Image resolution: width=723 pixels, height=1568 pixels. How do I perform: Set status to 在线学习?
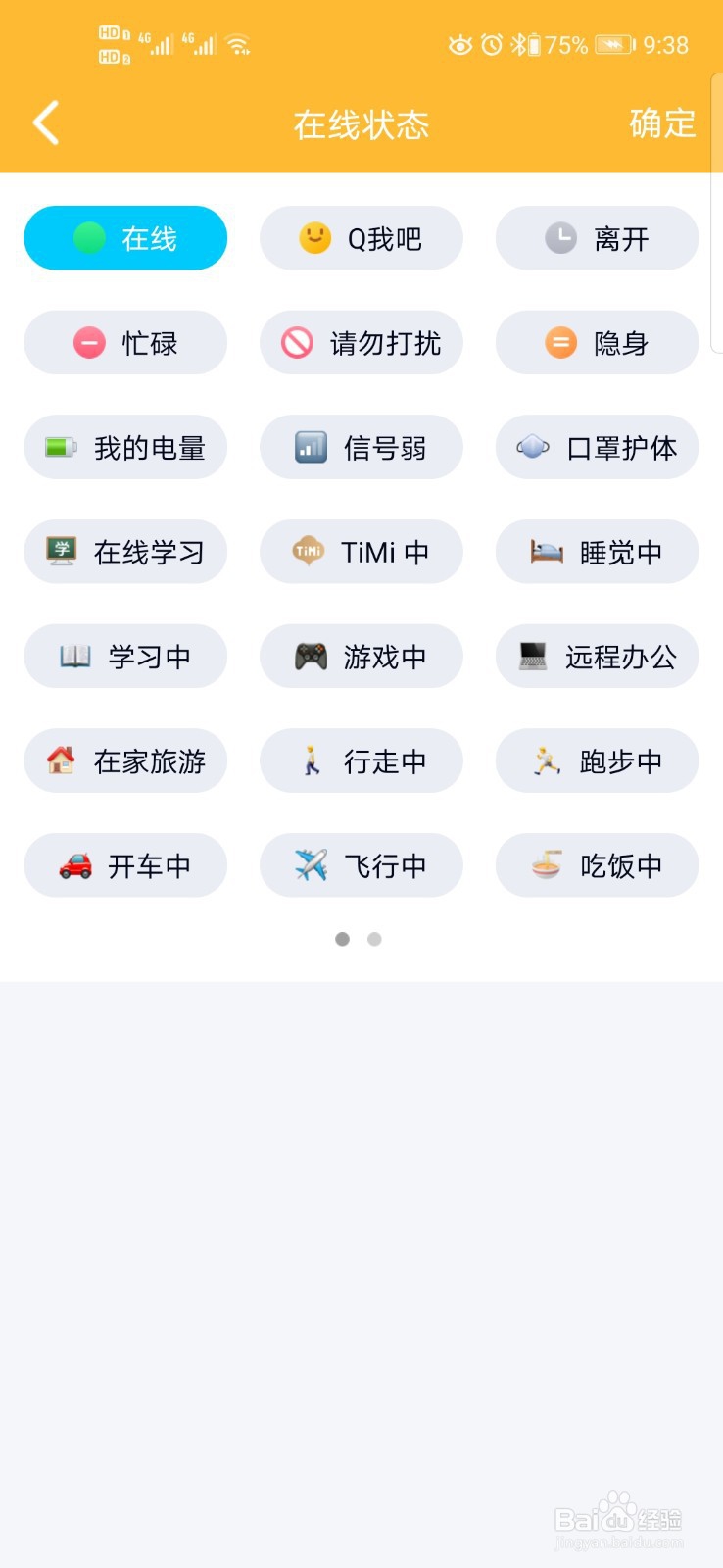click(125, 552)
